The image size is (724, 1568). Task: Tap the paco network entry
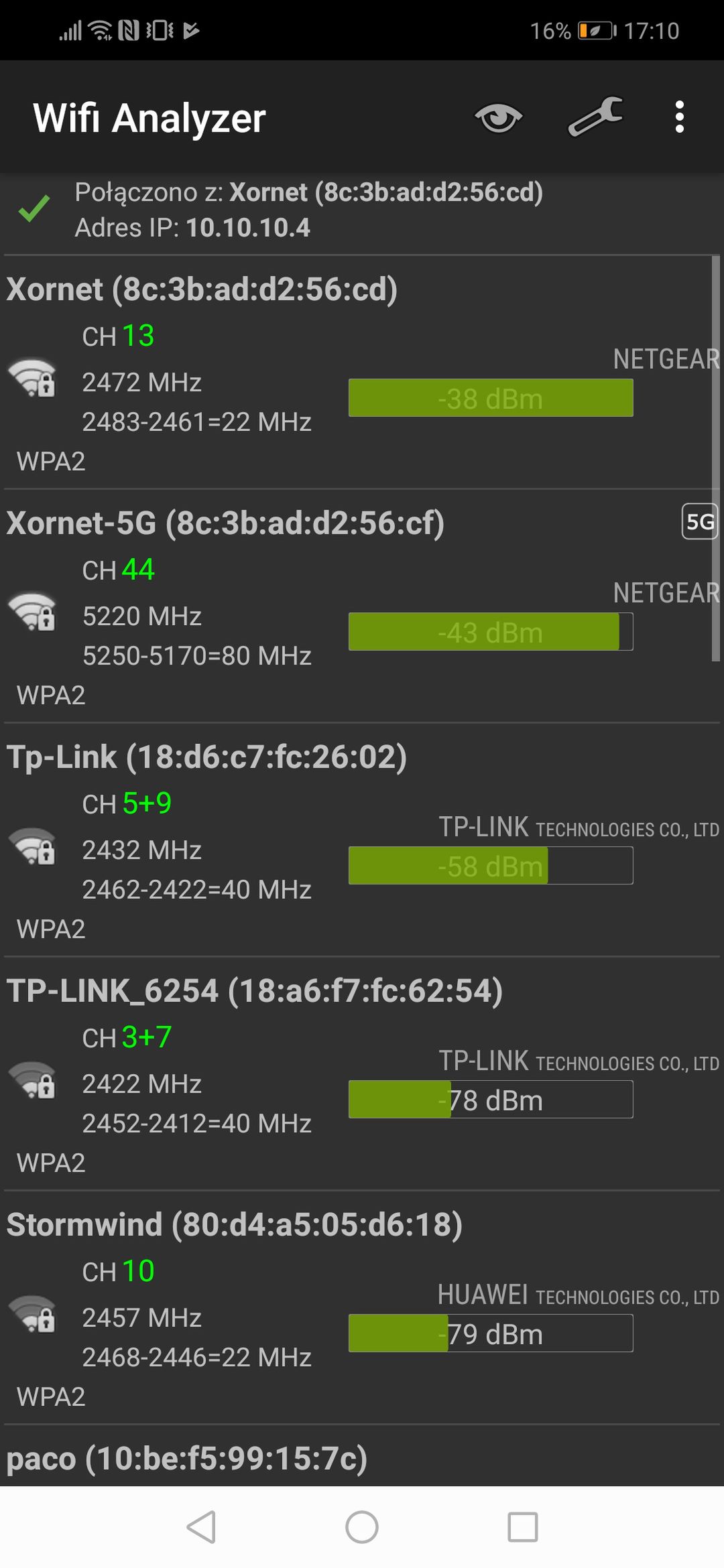362,1456
